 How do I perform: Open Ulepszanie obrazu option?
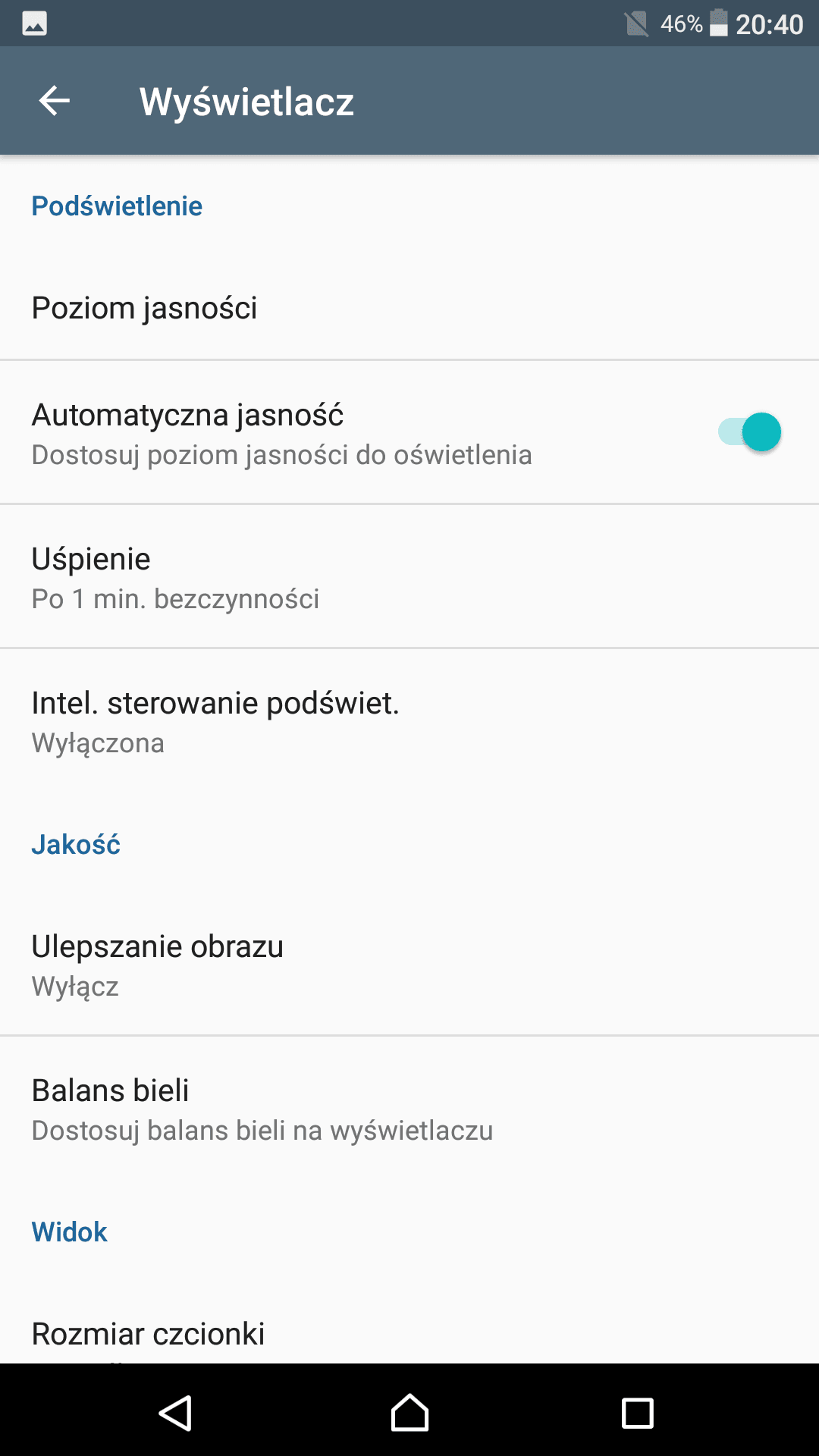(x=409, y=964)
